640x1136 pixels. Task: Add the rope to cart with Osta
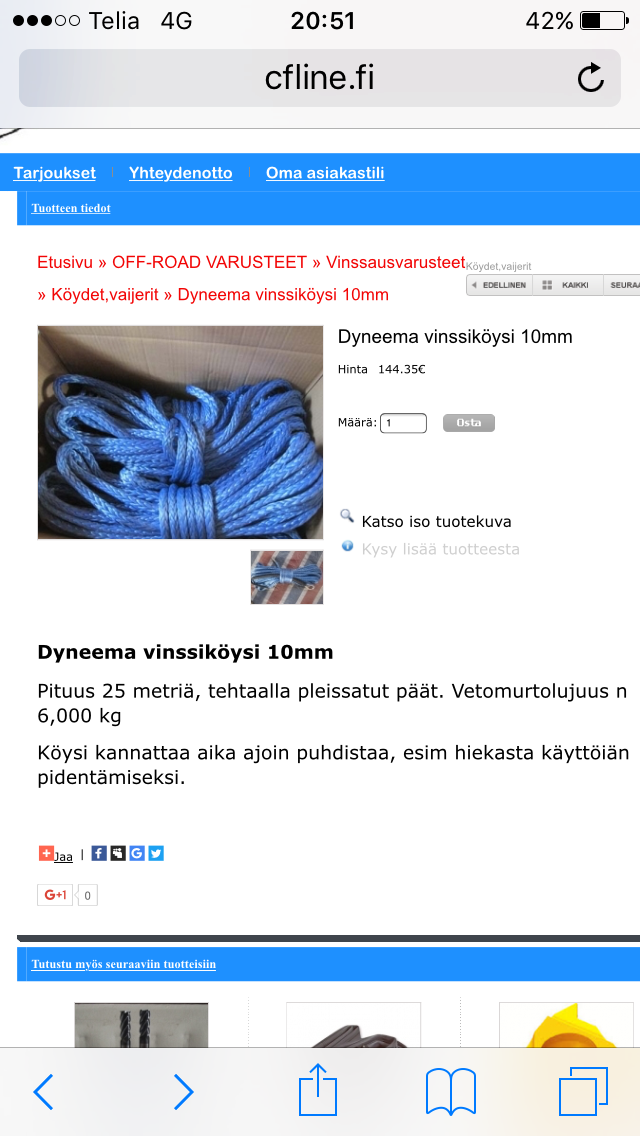(469, 423)
